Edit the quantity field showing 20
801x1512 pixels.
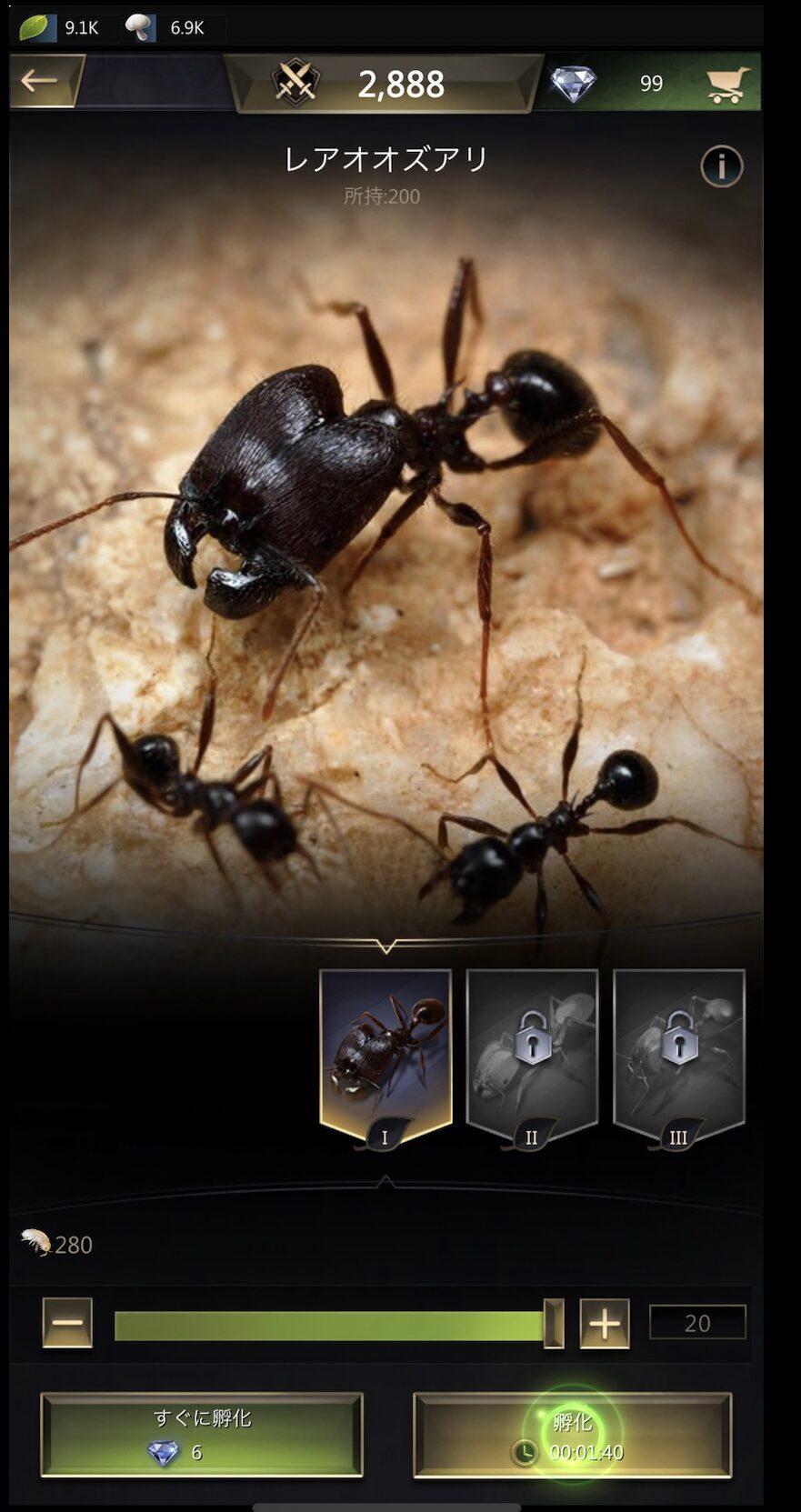[x=696, y=1323]
